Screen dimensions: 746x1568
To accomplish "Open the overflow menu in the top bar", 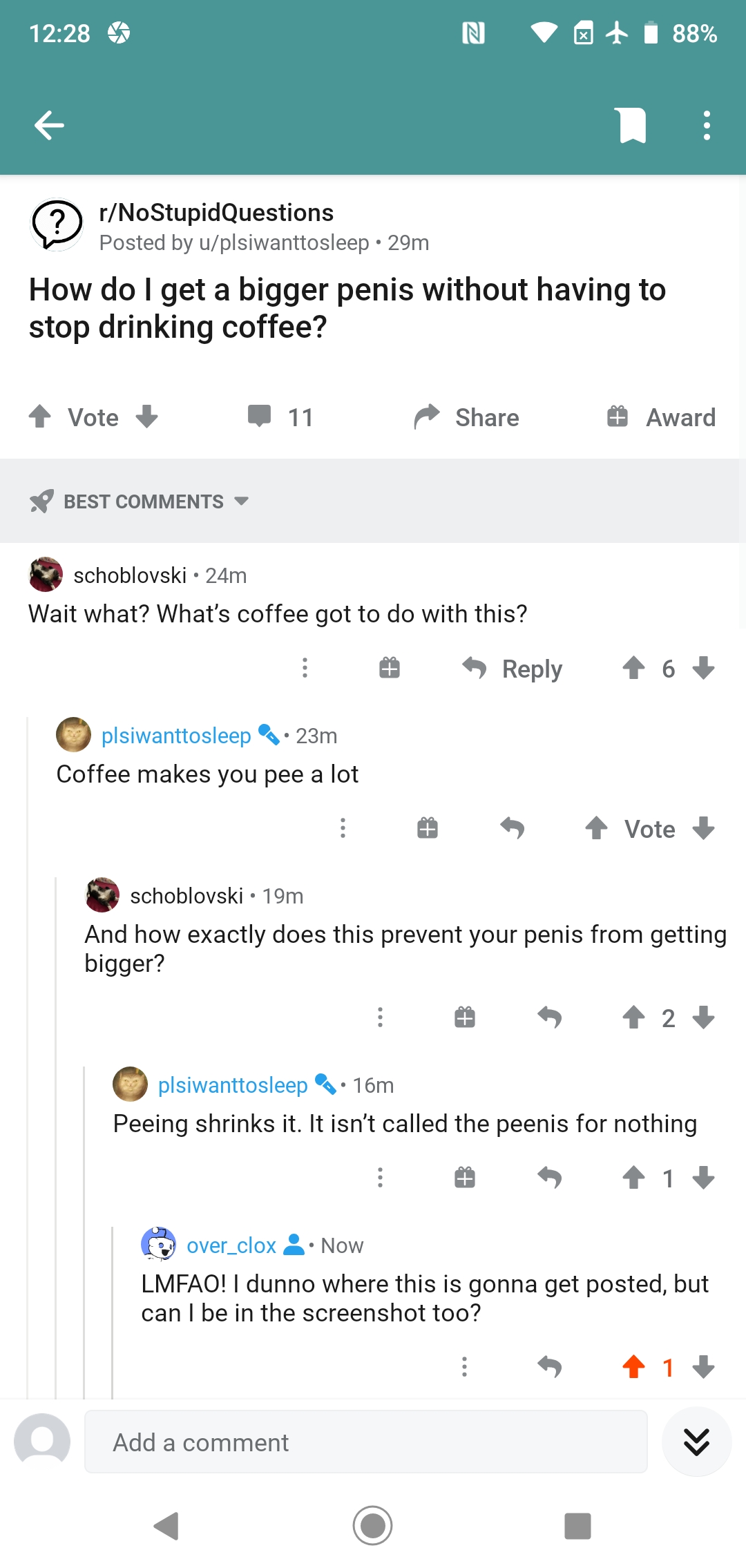I will pos(706,125).
